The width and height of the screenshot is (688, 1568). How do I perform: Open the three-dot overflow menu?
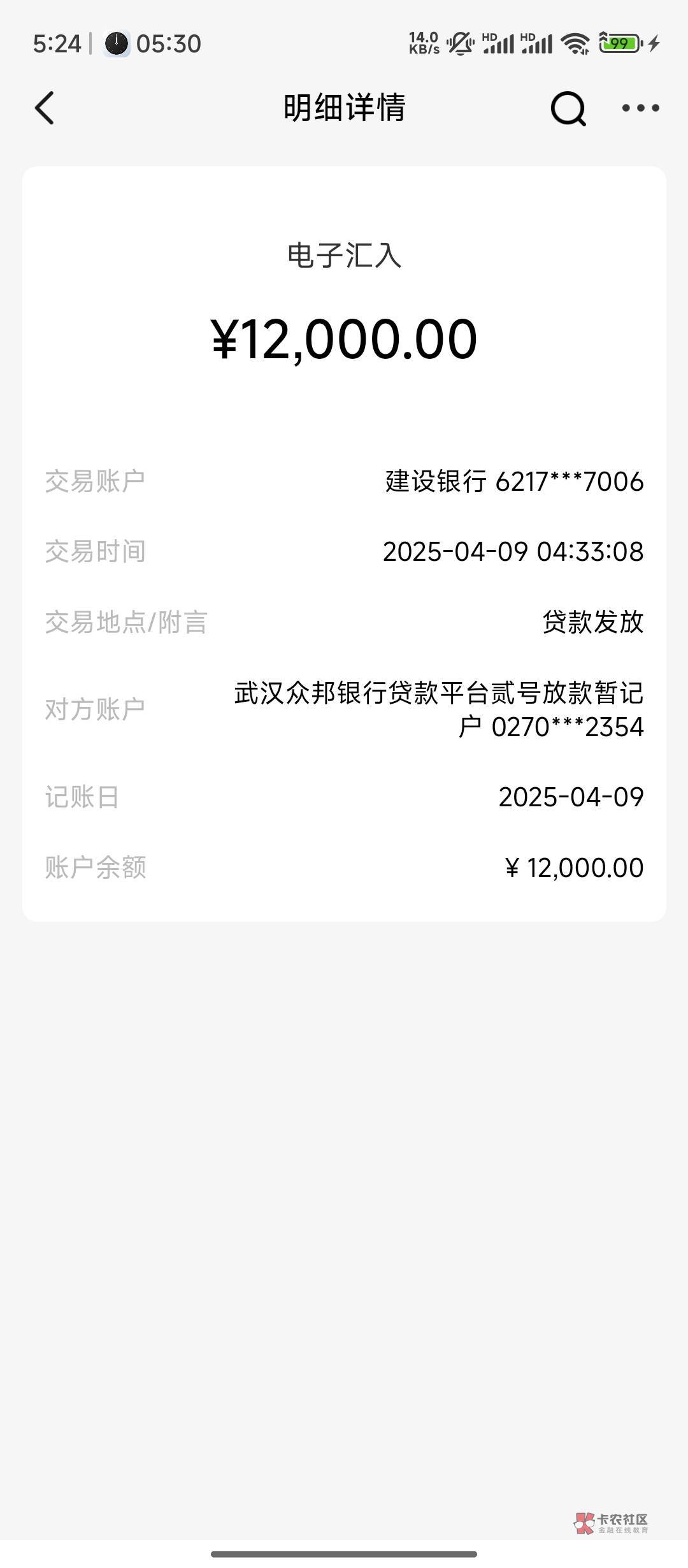pyautogui.click(x=640, y=108)
